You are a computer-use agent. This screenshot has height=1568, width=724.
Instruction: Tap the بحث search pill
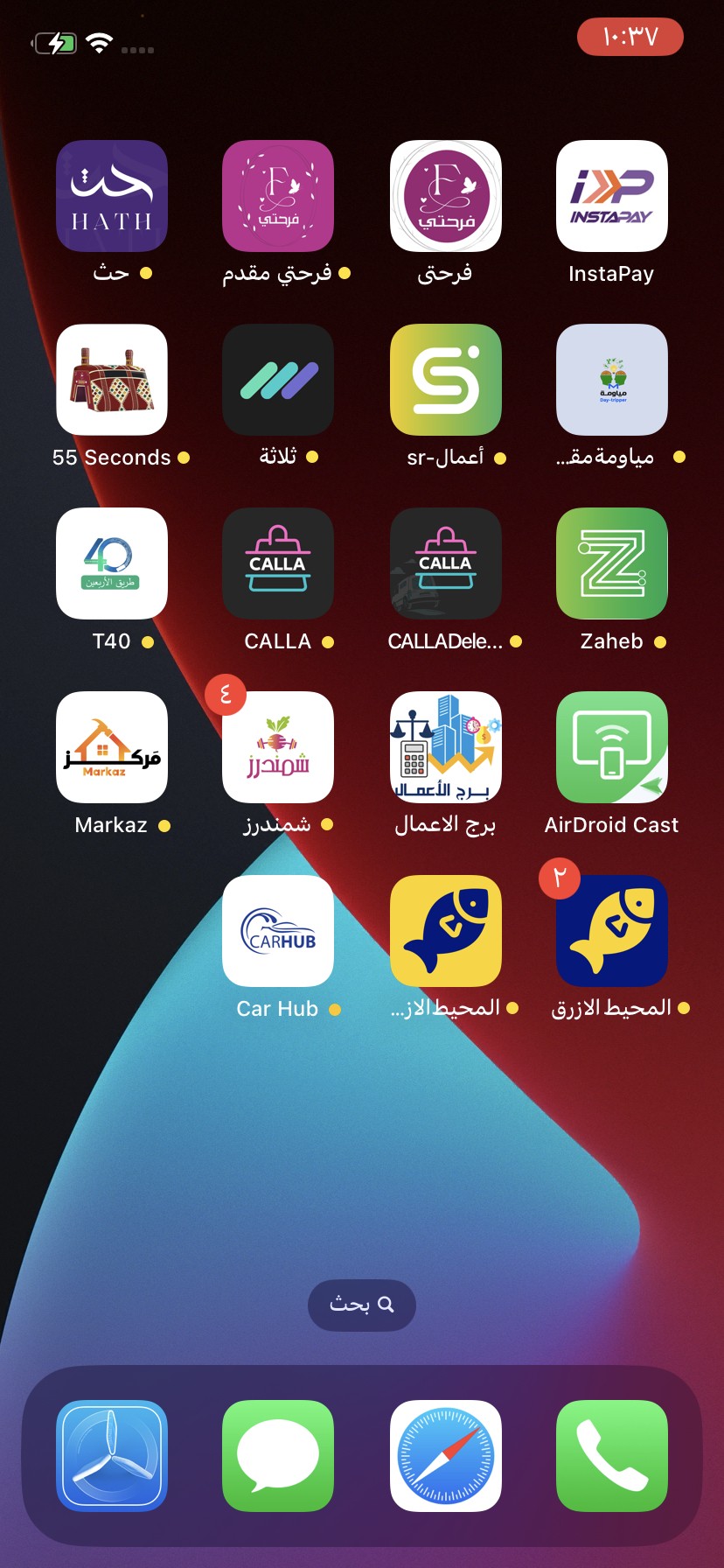362,1305
